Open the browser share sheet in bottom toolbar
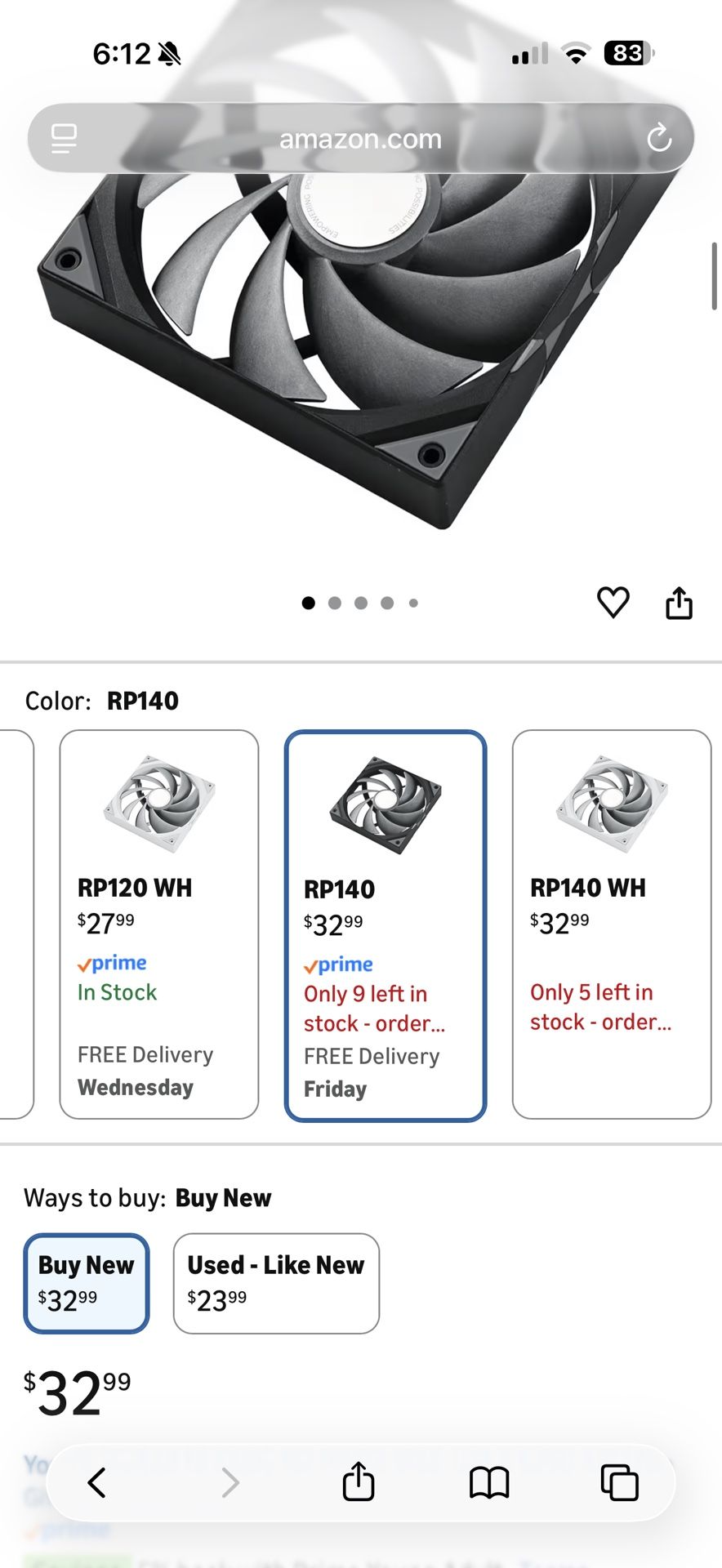The image size is (722, 1568). coord(358,1485)
